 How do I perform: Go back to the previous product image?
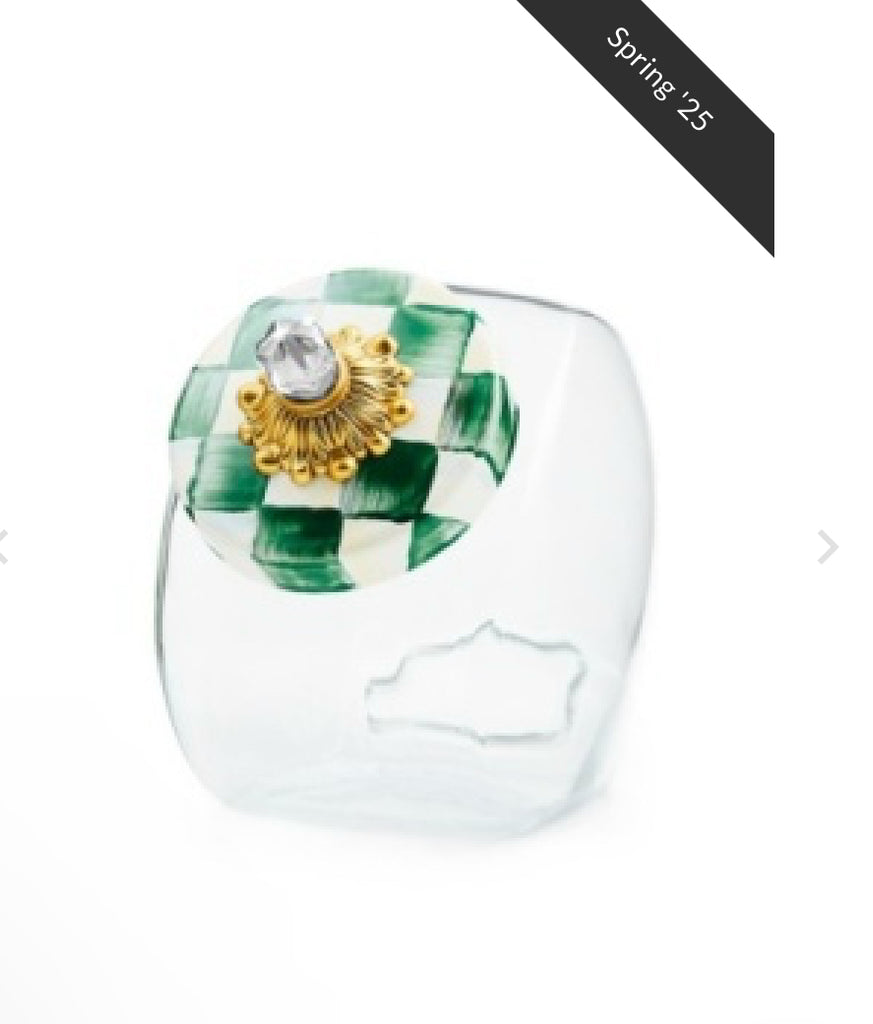pos(3,548)
